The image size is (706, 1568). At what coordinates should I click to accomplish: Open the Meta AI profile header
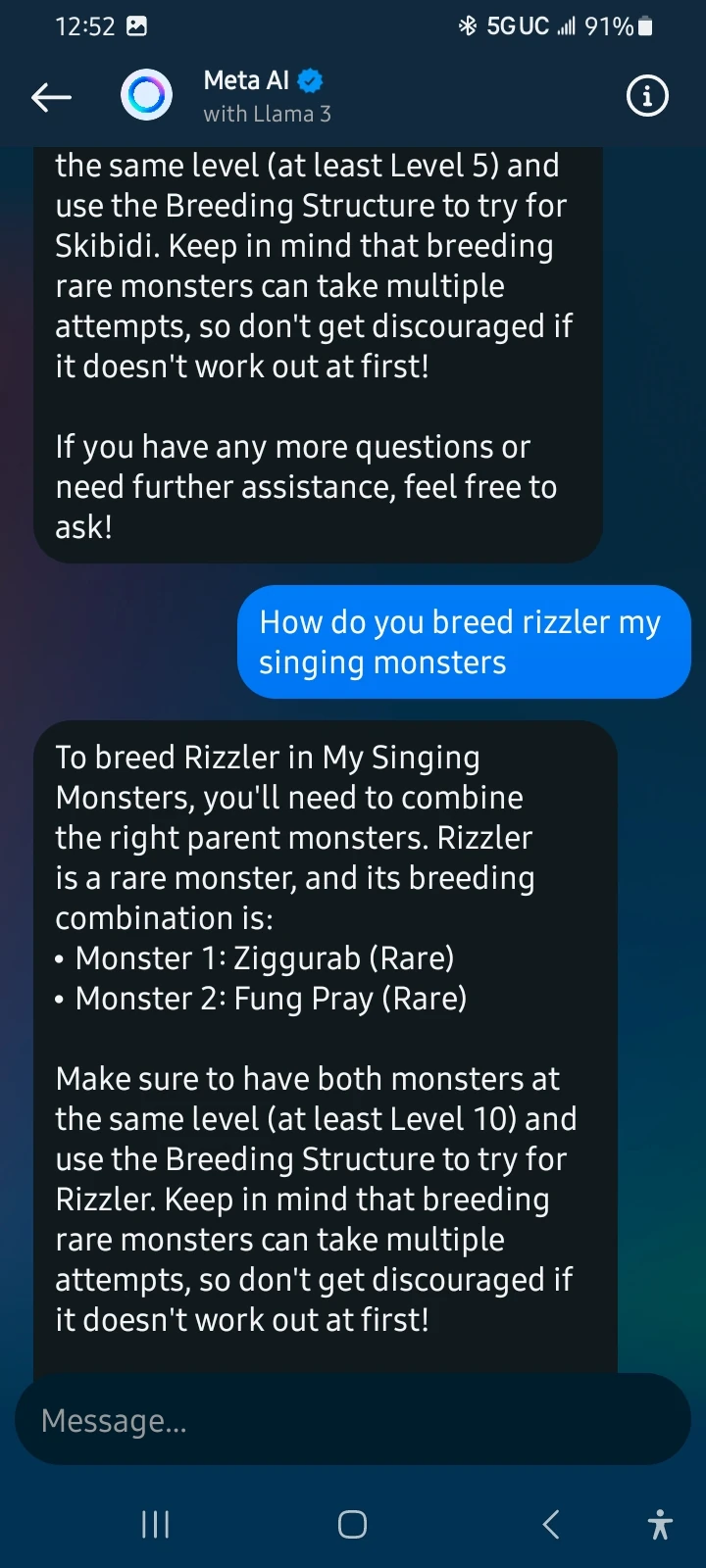(265, 96)
